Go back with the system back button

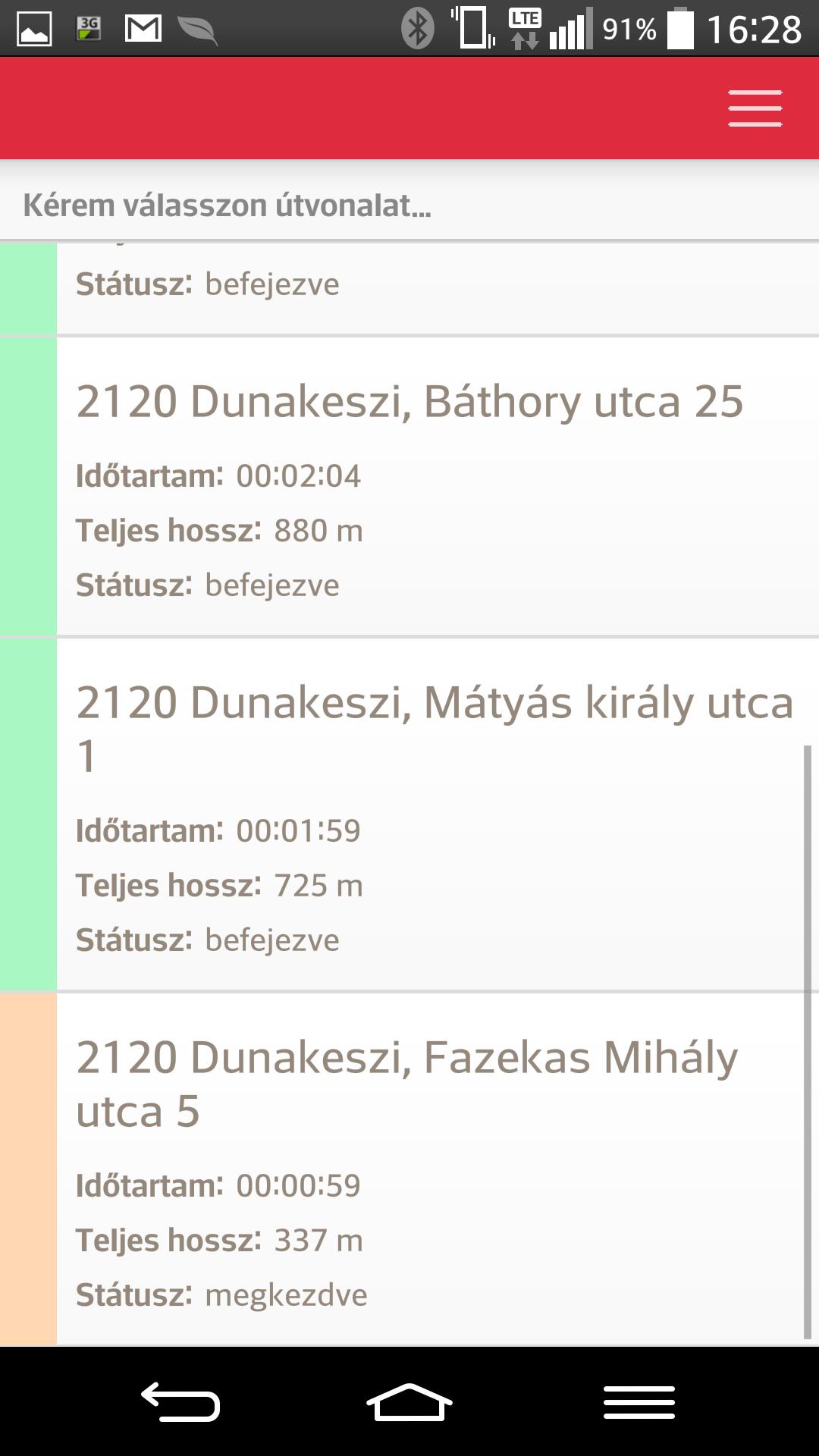(x=180, y=1401)
